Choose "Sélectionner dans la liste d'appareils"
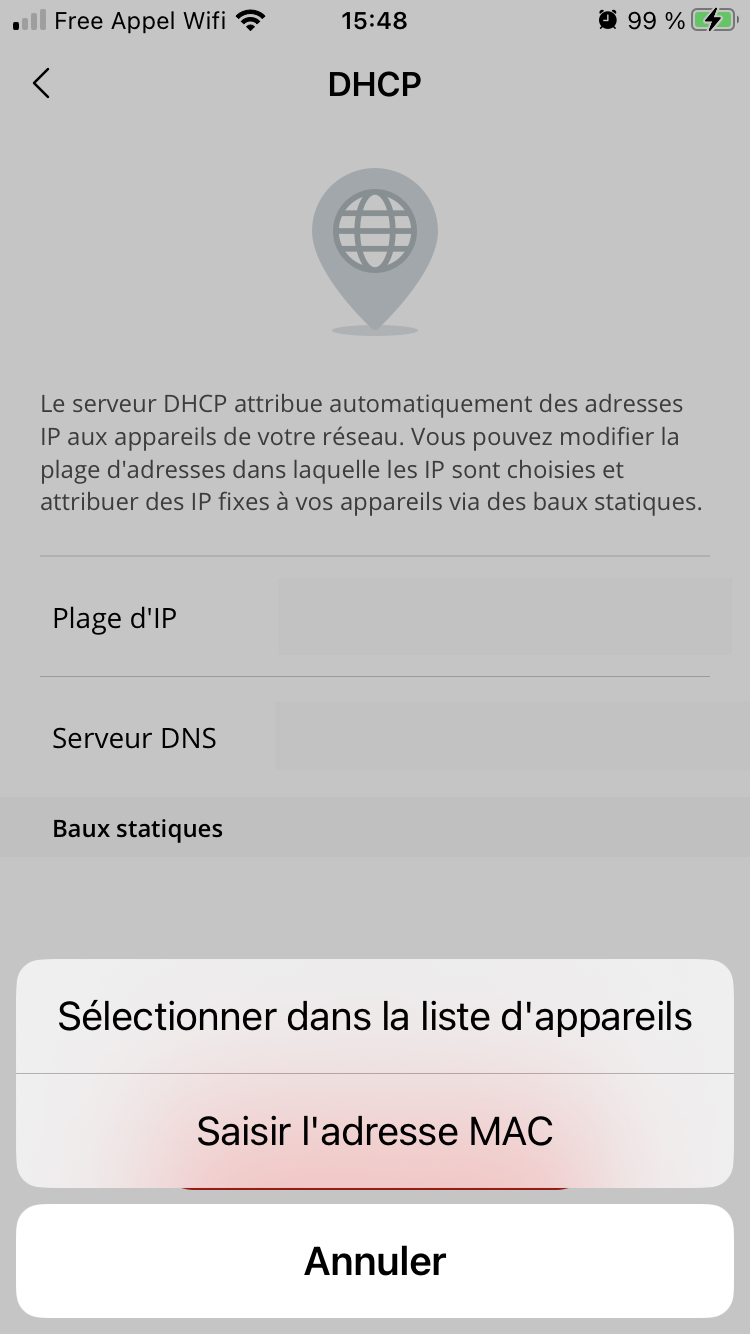This screenshot has width=750, height=1334. tap(375, 1016)
